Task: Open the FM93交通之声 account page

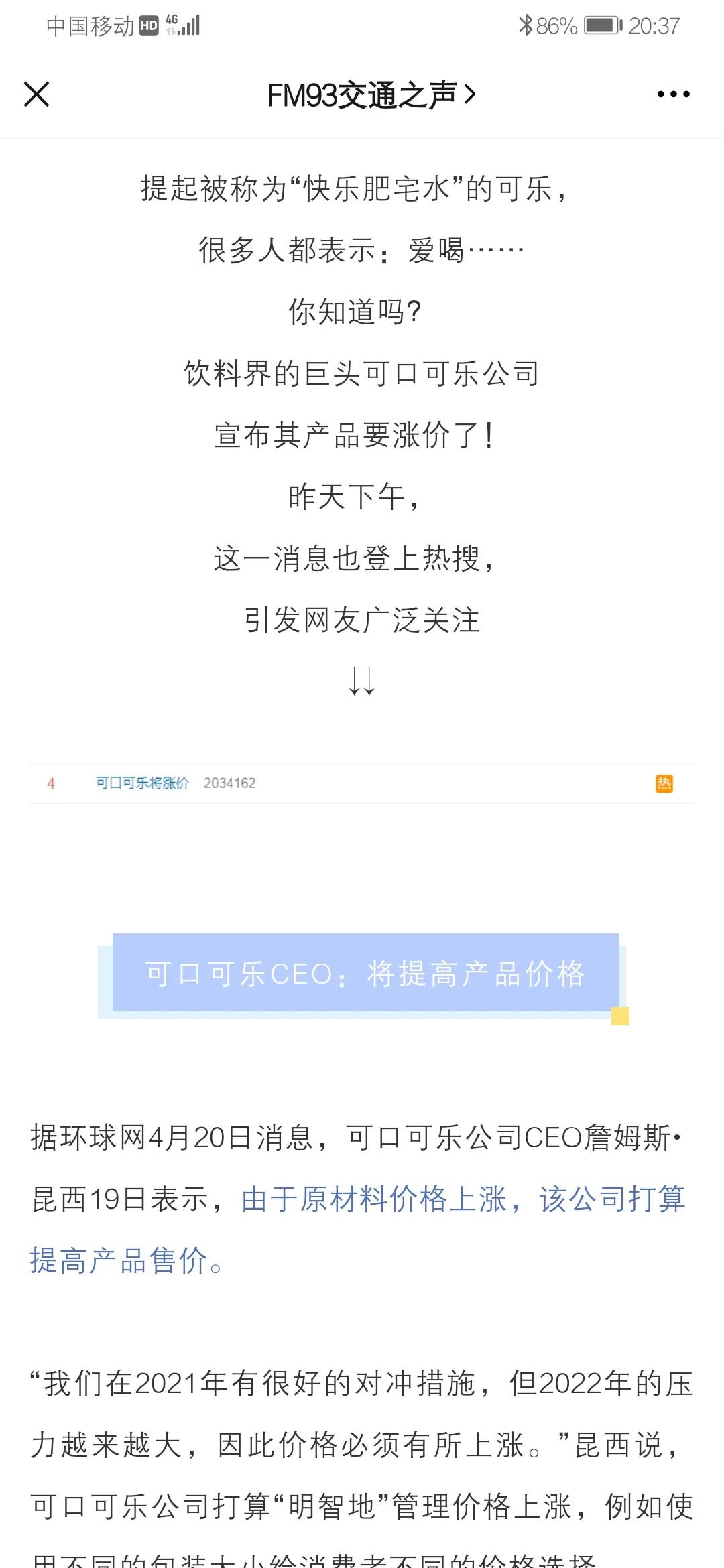Action: click(x=362, y=94)
